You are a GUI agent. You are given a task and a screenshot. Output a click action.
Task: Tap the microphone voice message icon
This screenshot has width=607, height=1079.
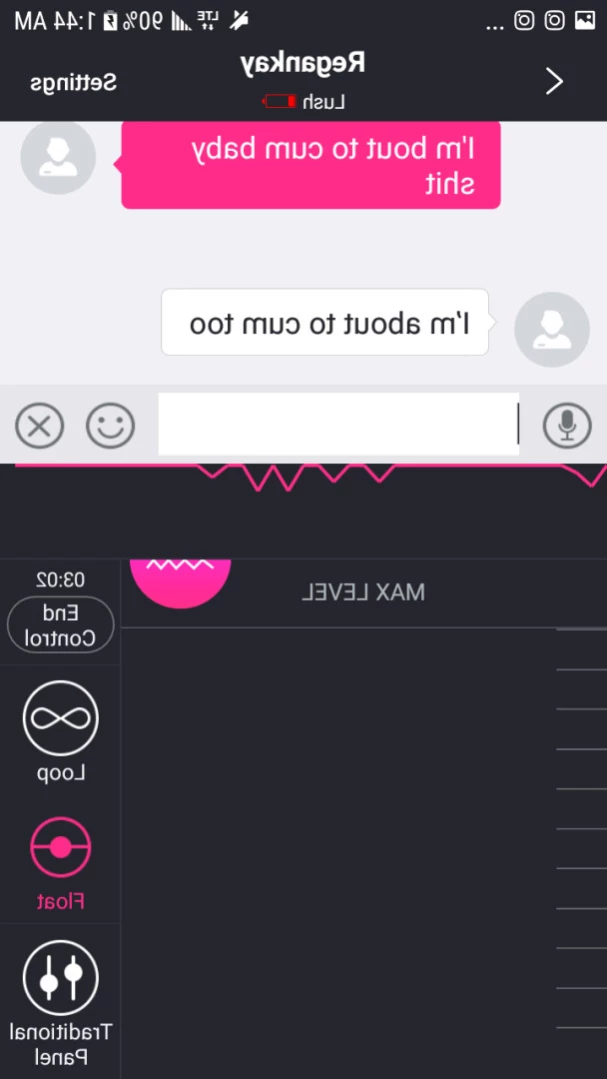pyautogui.click(x=567, y=426)
